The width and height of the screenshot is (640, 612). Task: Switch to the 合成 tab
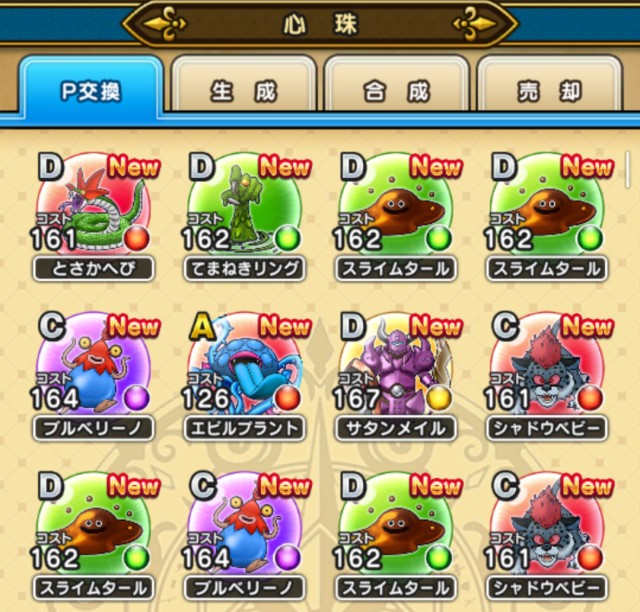click(x=396, y=90)
